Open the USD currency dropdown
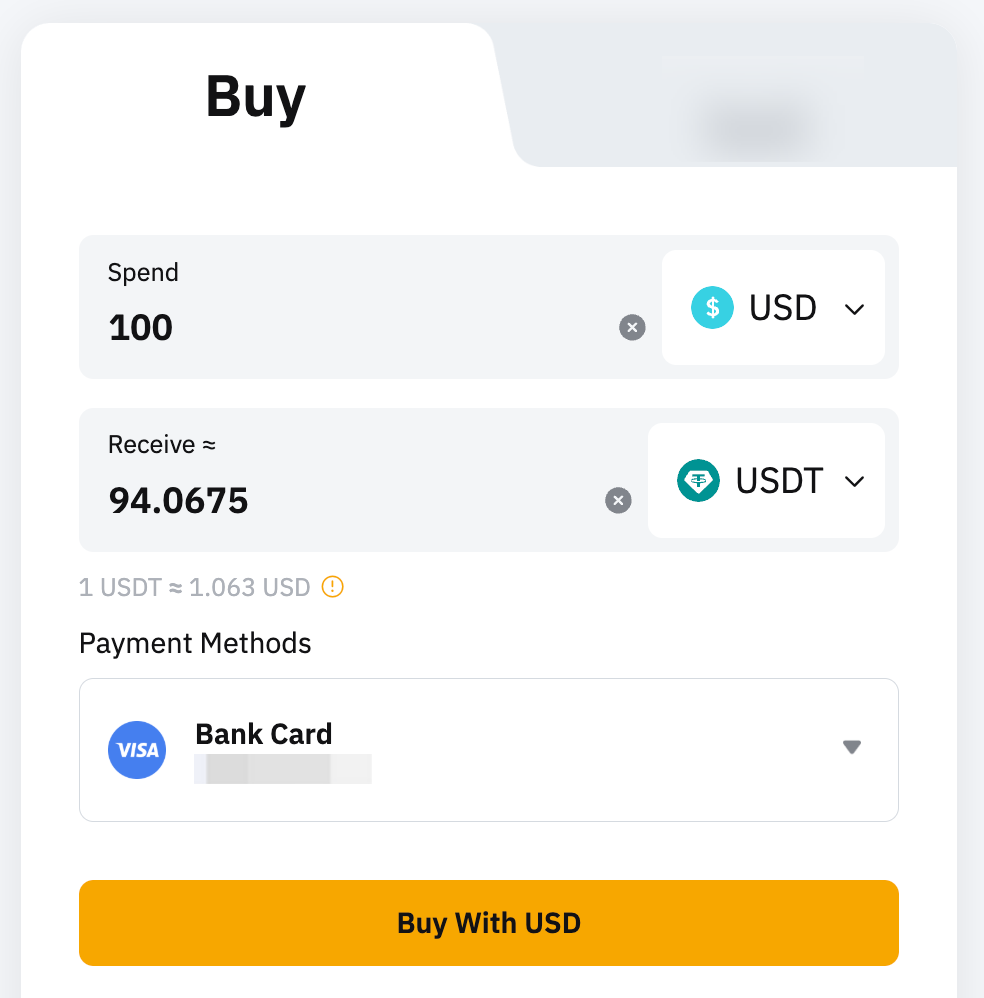The height and width of the screenshot is (998, 984). [774, 308]
